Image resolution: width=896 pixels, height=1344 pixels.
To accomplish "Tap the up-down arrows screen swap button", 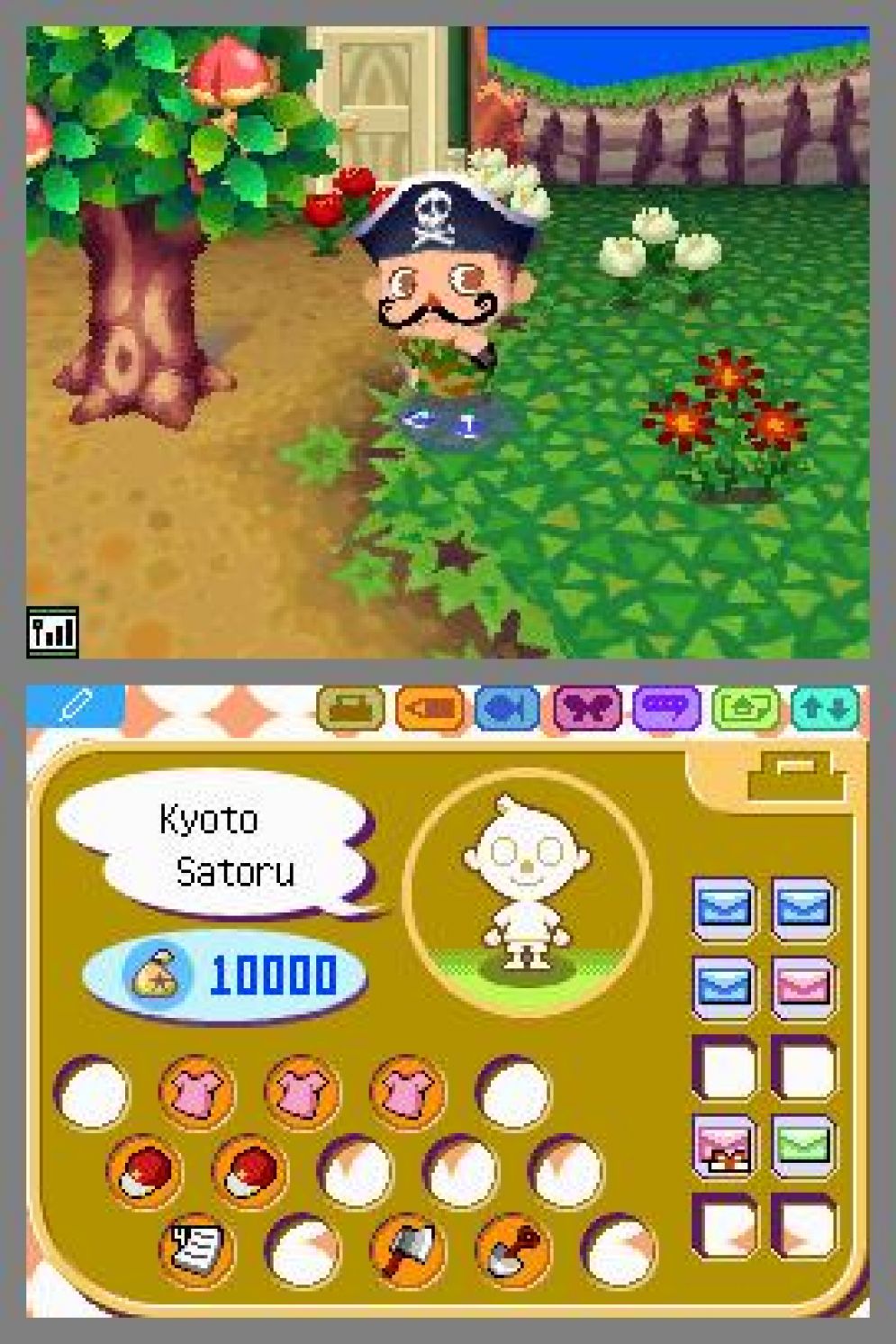I will [824, 708].
